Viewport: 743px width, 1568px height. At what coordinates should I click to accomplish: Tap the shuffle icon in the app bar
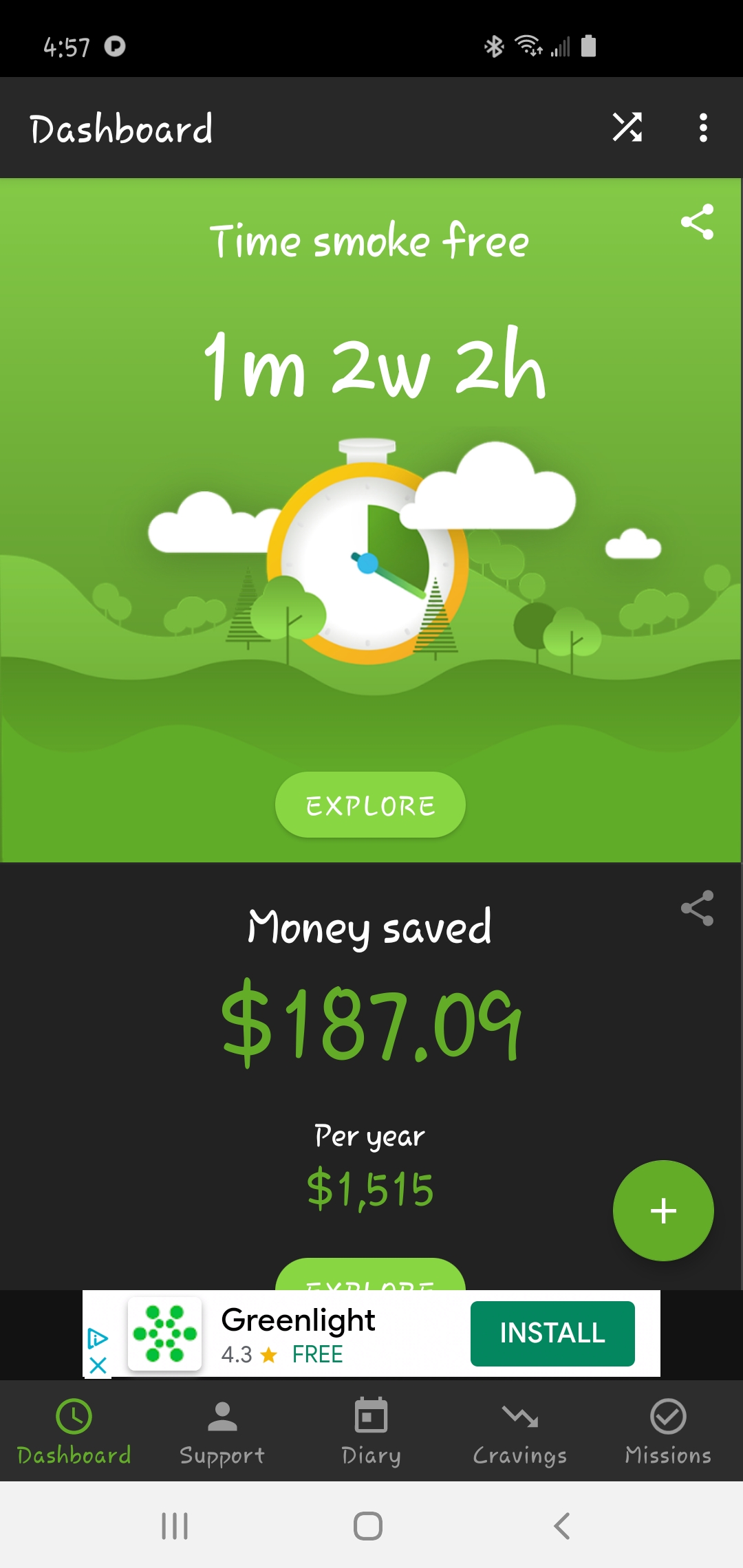pos(627,128)
